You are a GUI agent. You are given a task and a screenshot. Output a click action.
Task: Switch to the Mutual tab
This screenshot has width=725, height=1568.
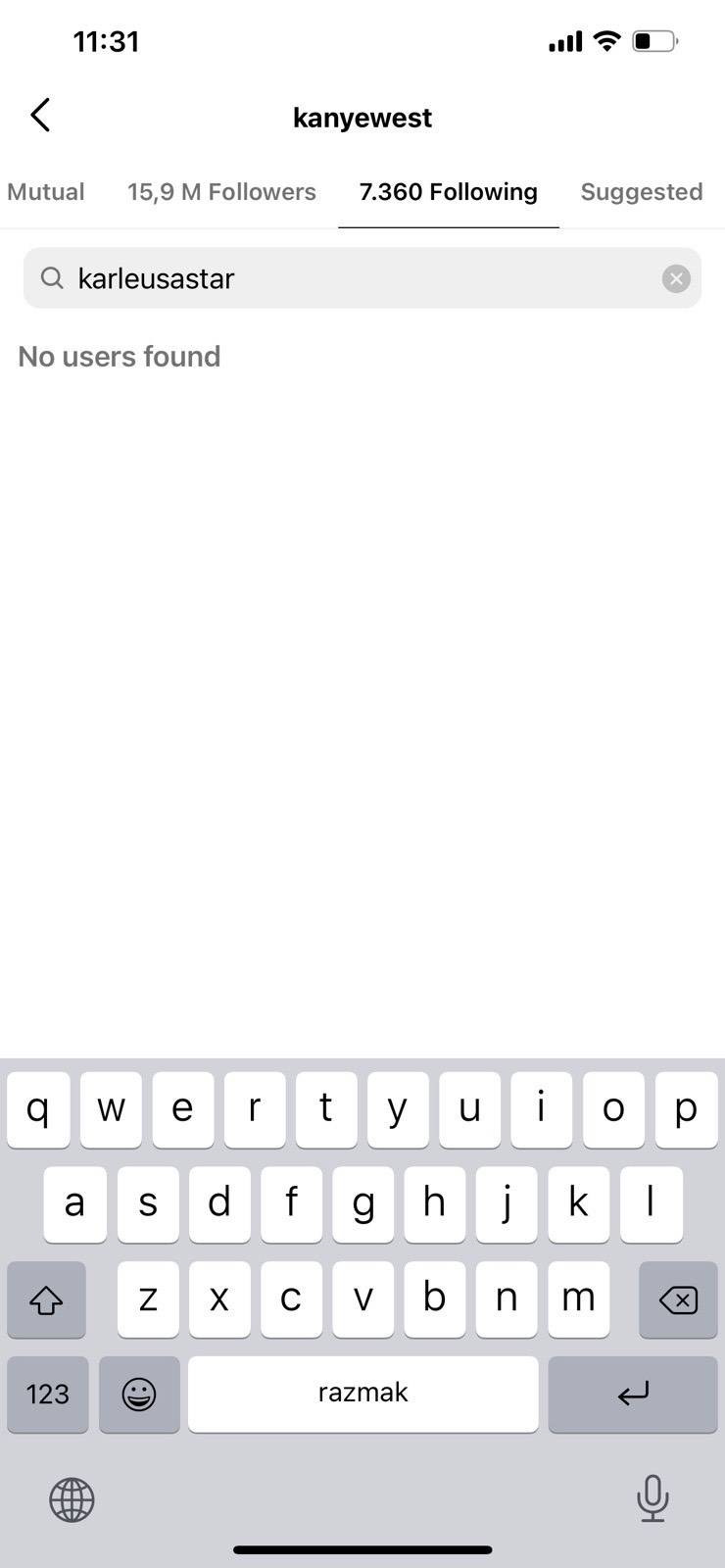pos(46,192)
